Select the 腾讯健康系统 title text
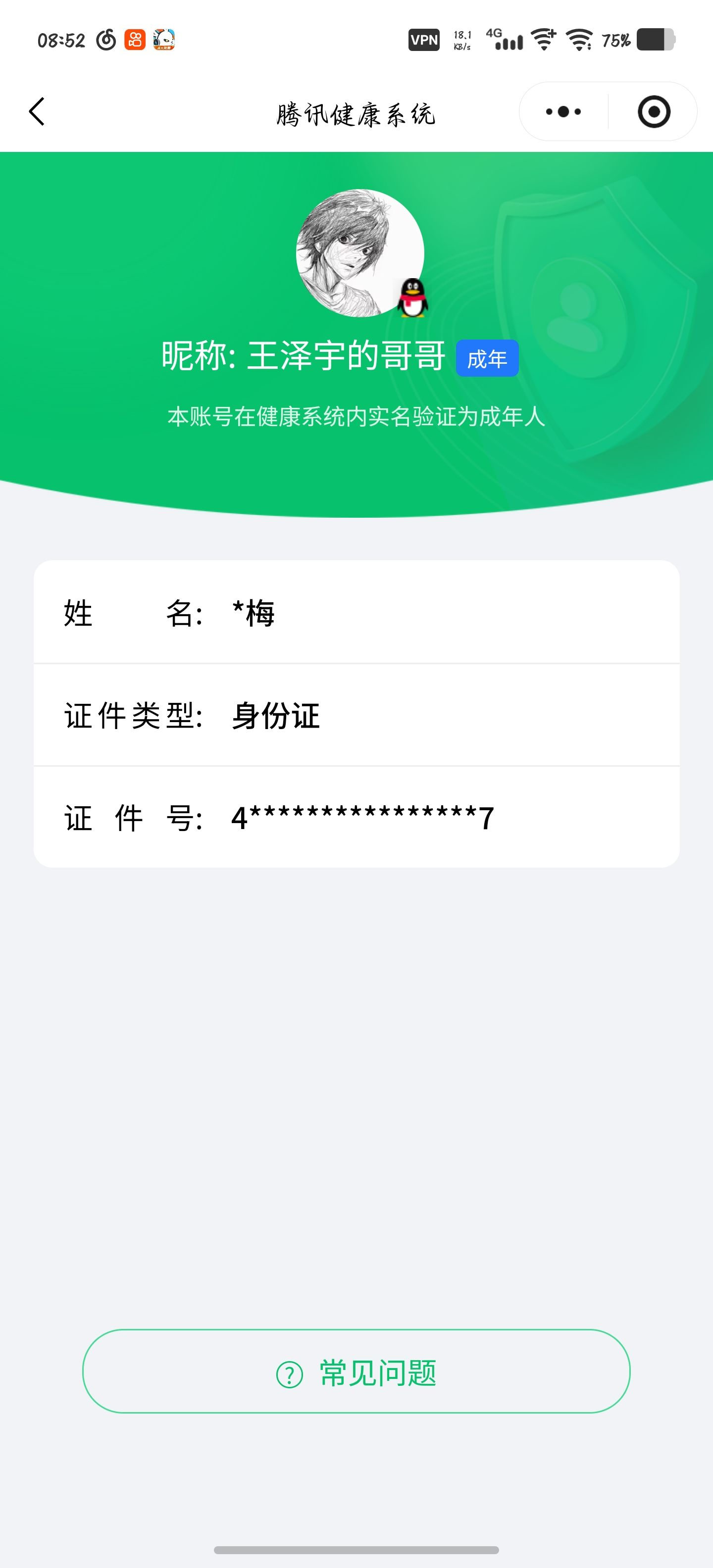Viewport: 713px width, 1568px height. pos(356,113)
